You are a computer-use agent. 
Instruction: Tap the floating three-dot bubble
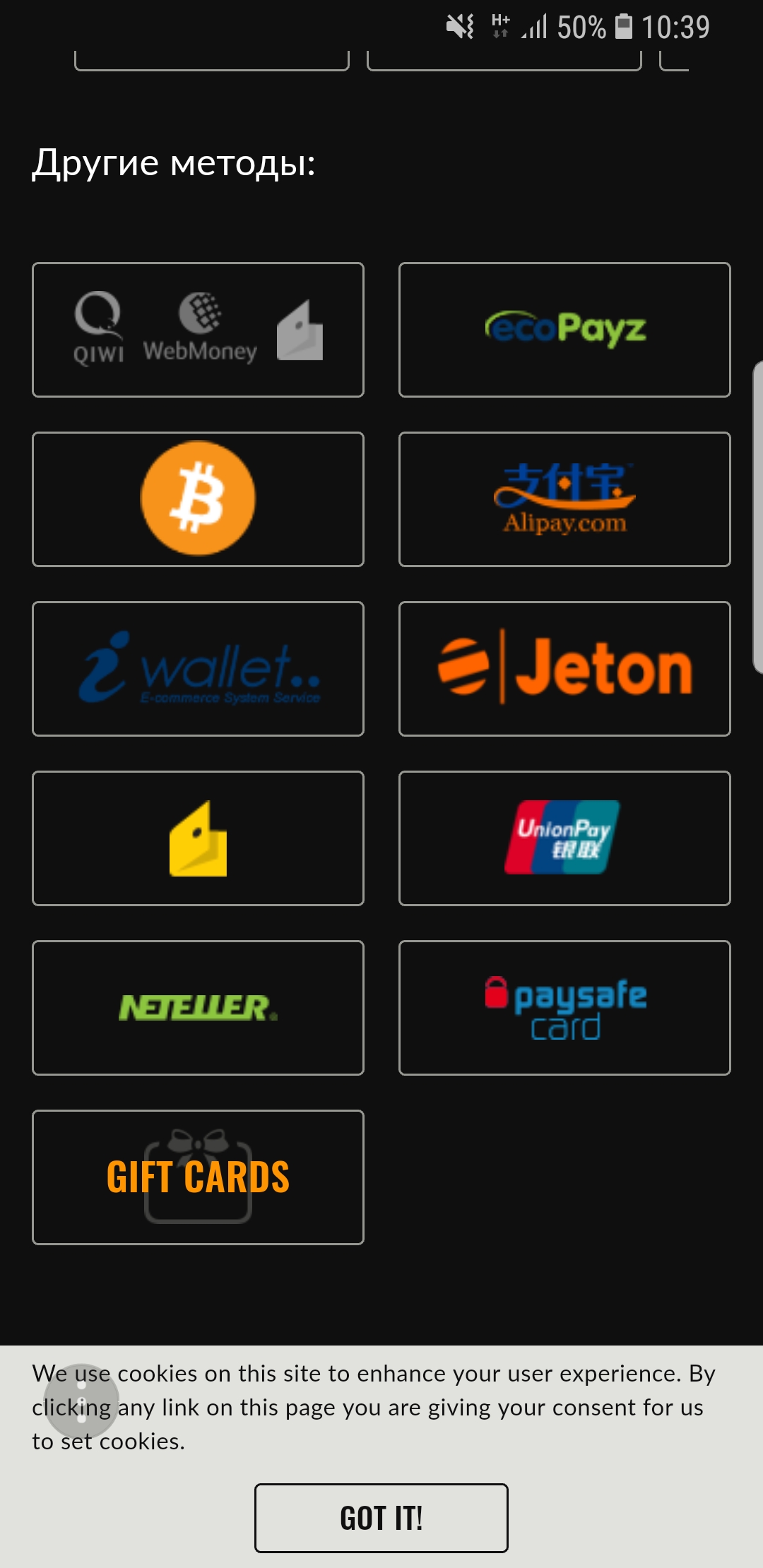point(81,1401)
